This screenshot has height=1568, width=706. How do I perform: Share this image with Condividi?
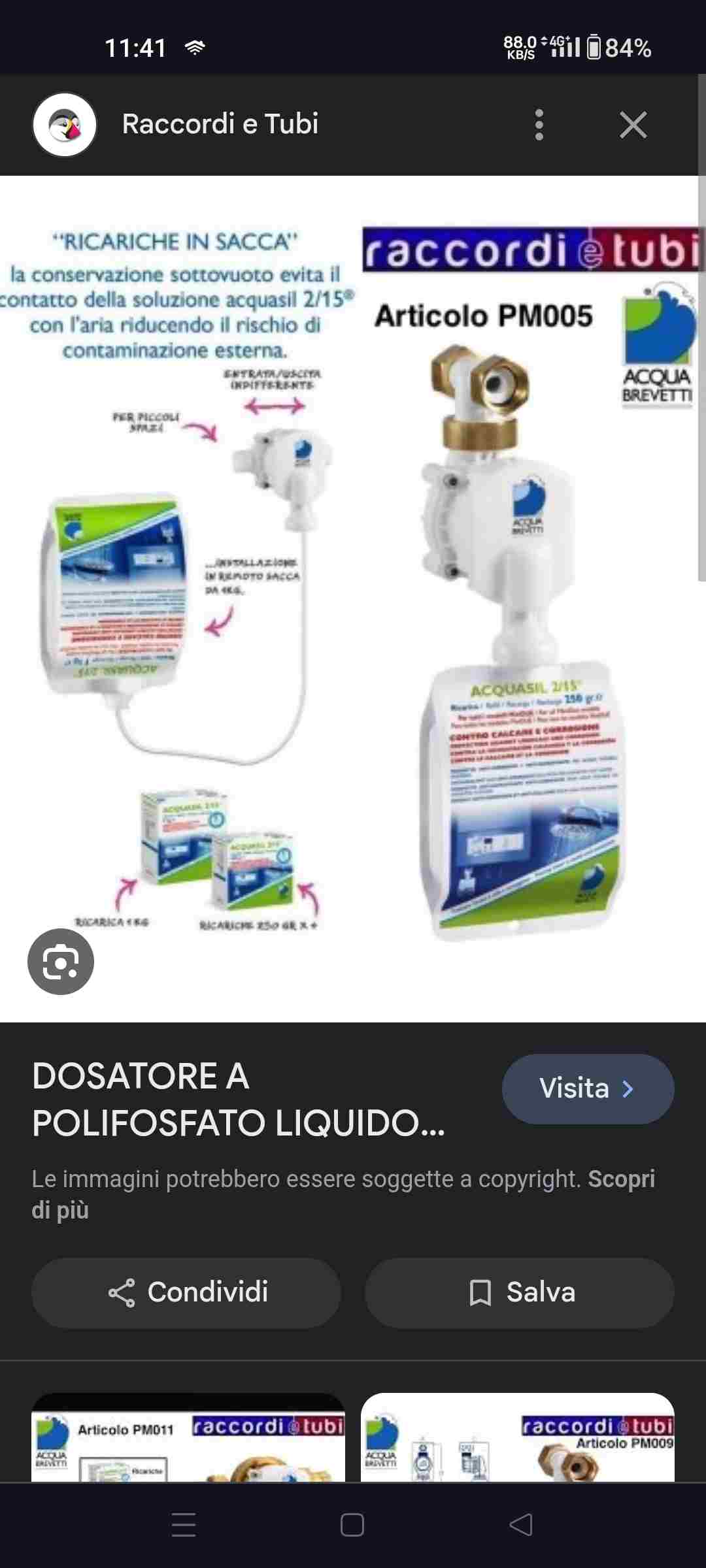[x=186, y=1293]
